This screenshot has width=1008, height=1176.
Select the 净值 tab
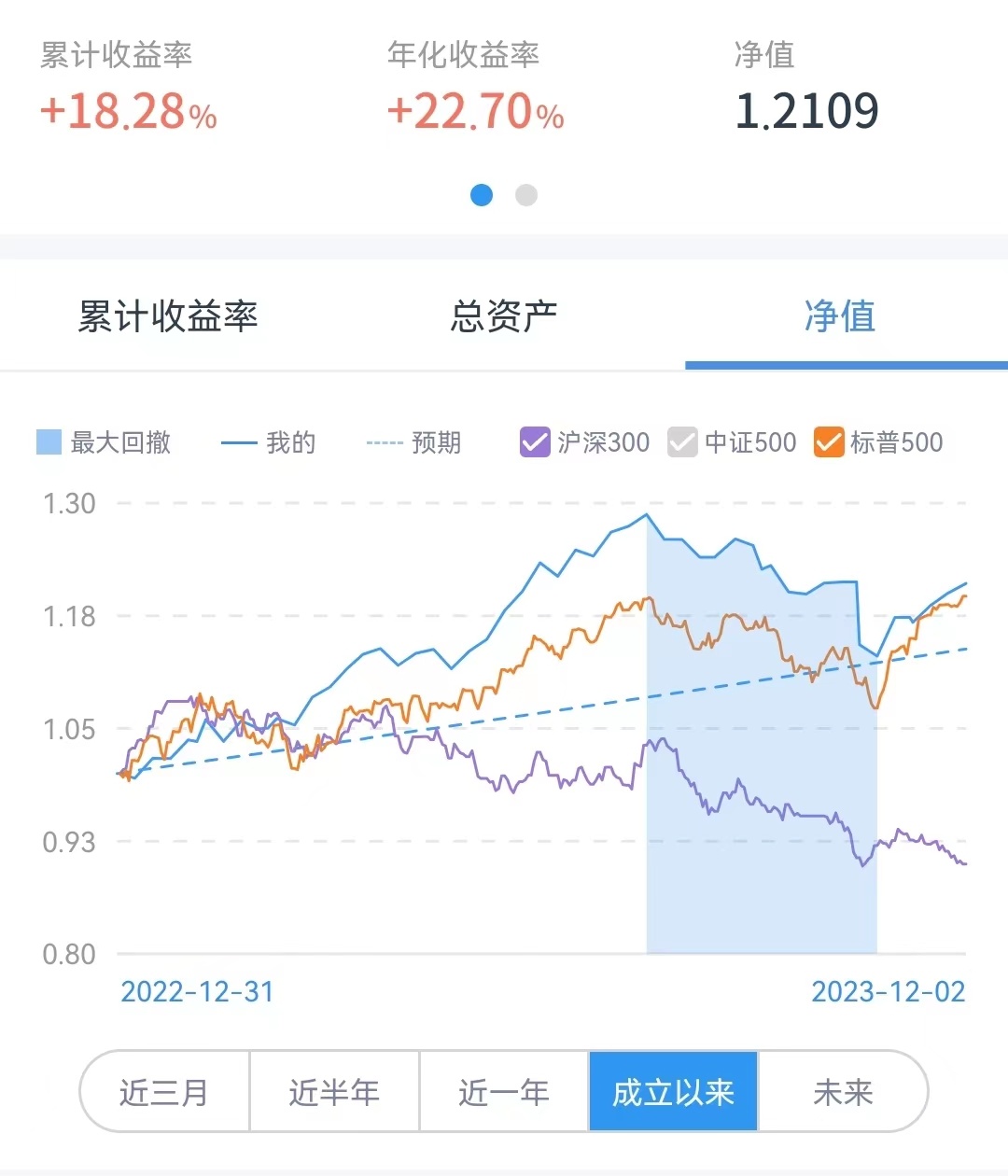coord(838,317)
